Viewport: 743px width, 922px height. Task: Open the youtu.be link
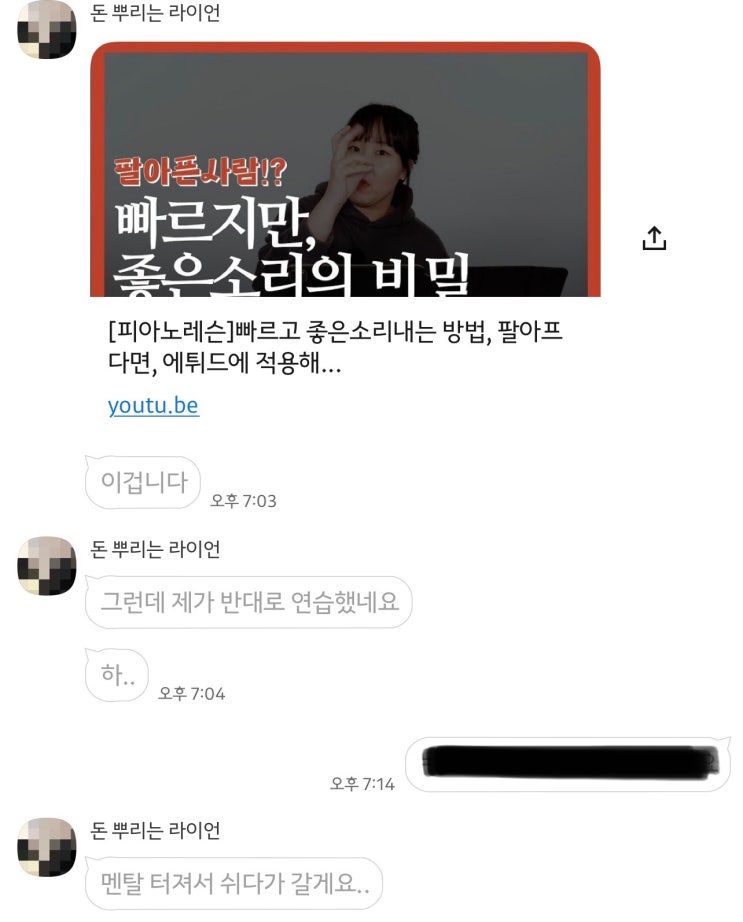pyautogui.click(x=153, y=406)
